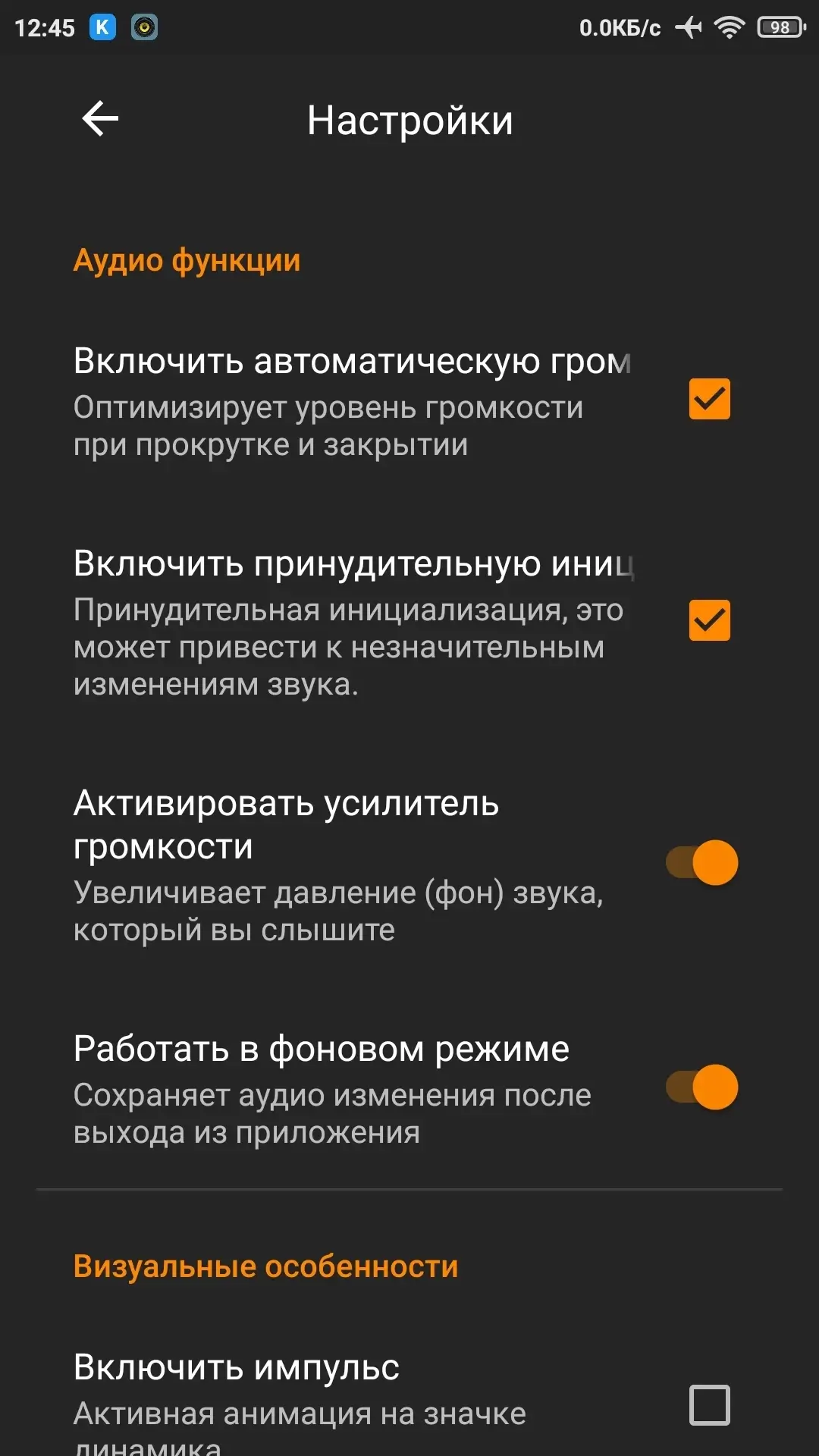Uncheck the automatic volume checkbox
Viewport: 819px width, 1456px height.
tap(709, 399)
